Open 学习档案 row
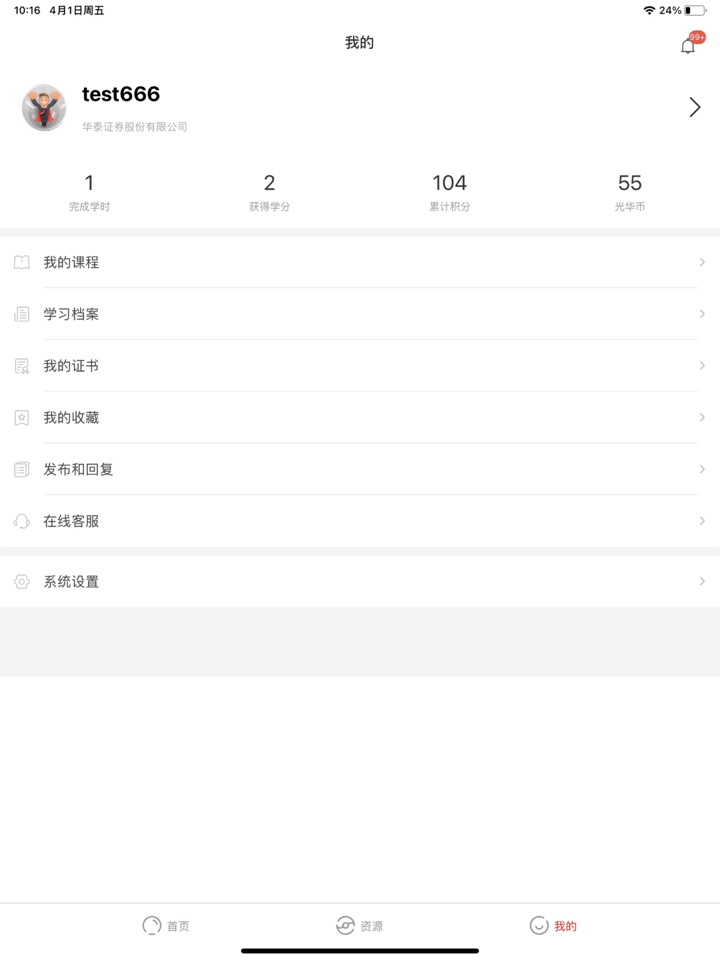 (360, 314)
